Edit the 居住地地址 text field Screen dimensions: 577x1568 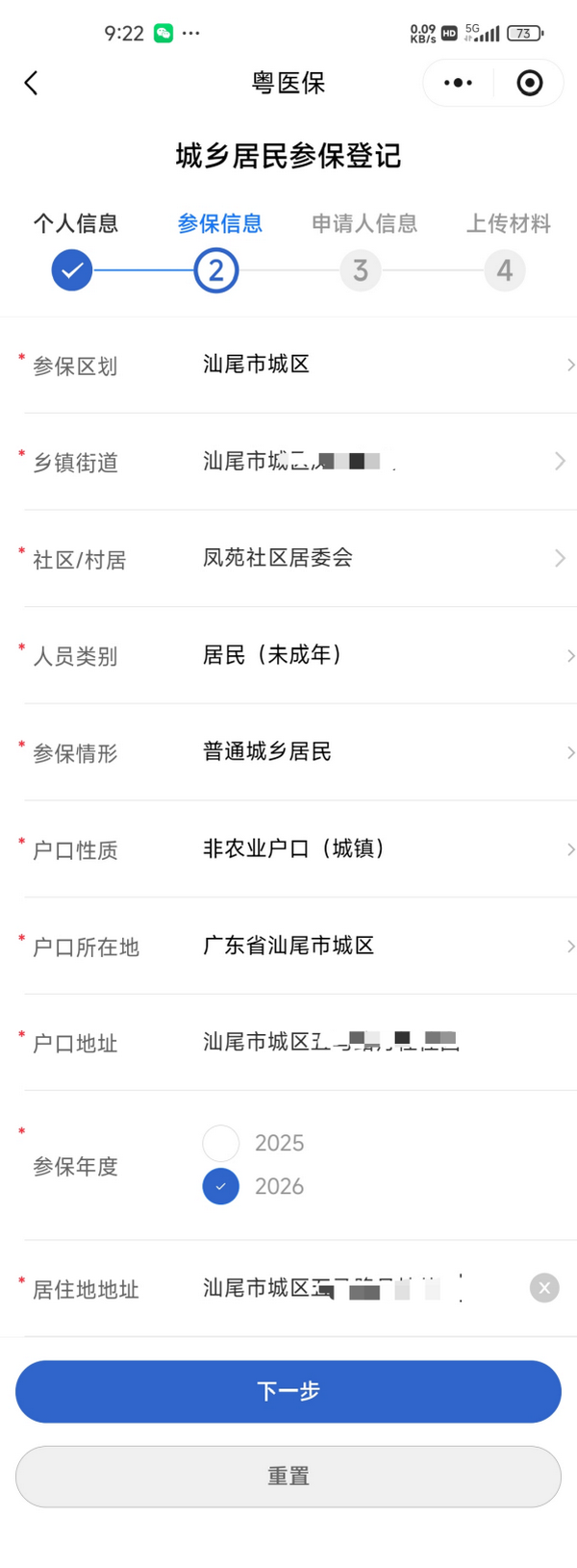click(x=356, y=1288)
